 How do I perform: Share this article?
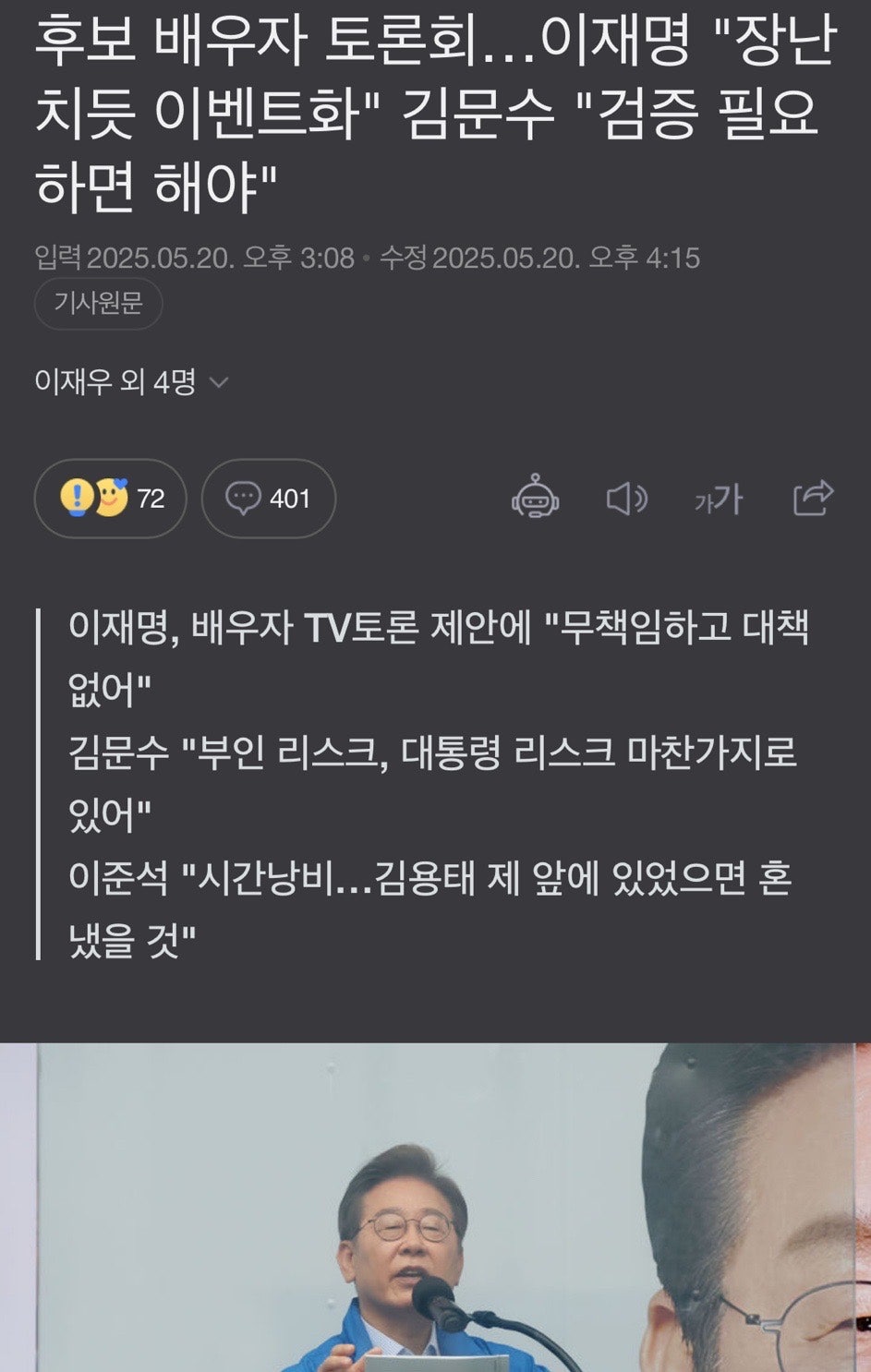coord(813,498)
